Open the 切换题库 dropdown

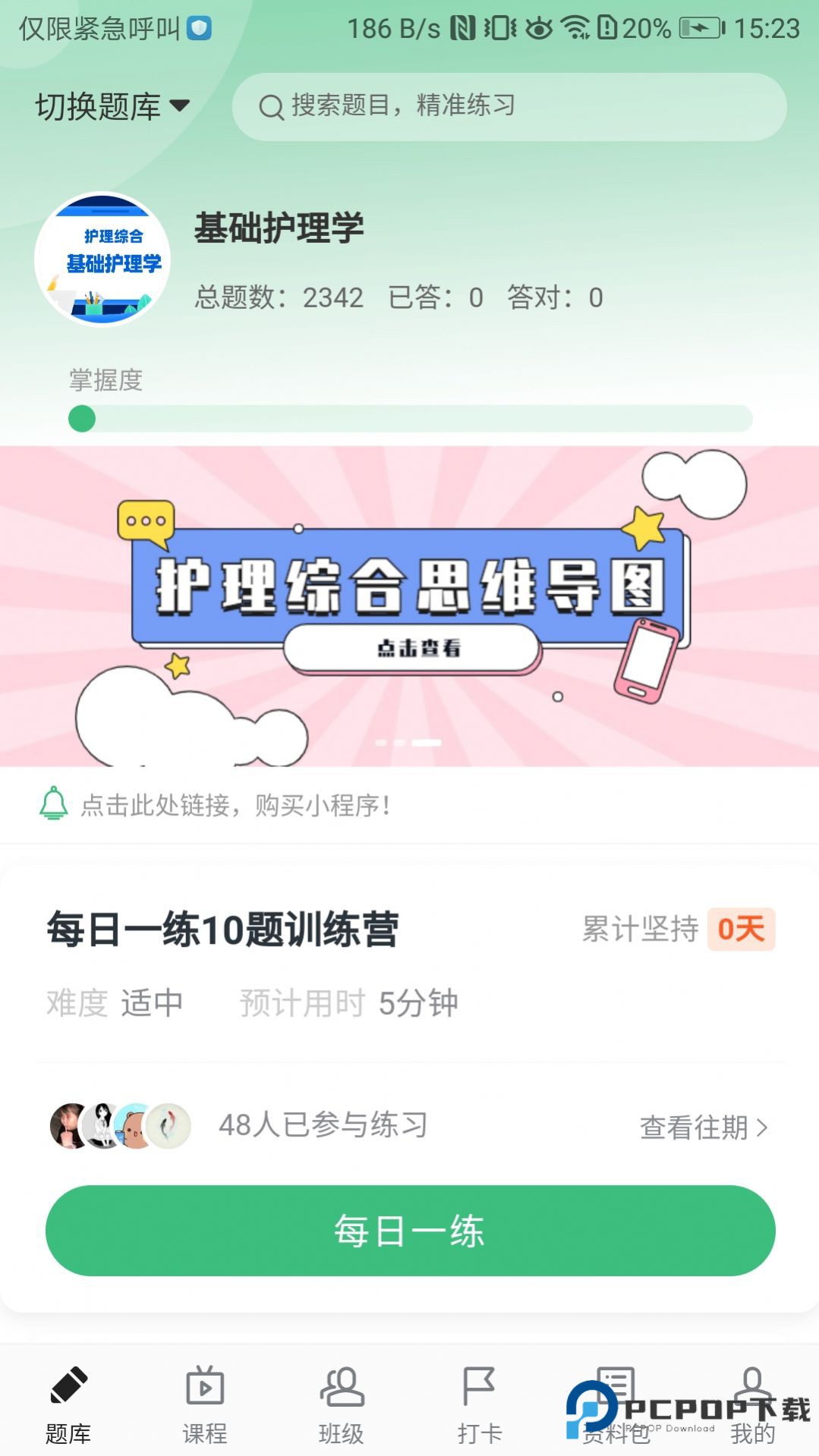[112, 107]
